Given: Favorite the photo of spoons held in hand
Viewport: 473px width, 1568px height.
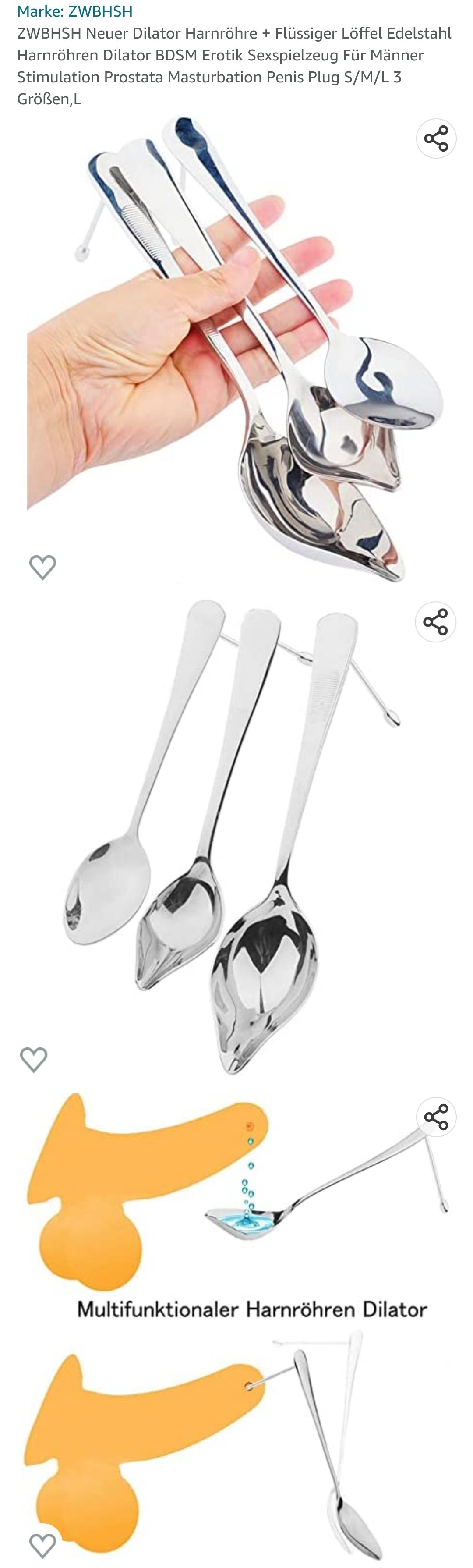Looking at the screenshot, I should (x=42, y=567).
